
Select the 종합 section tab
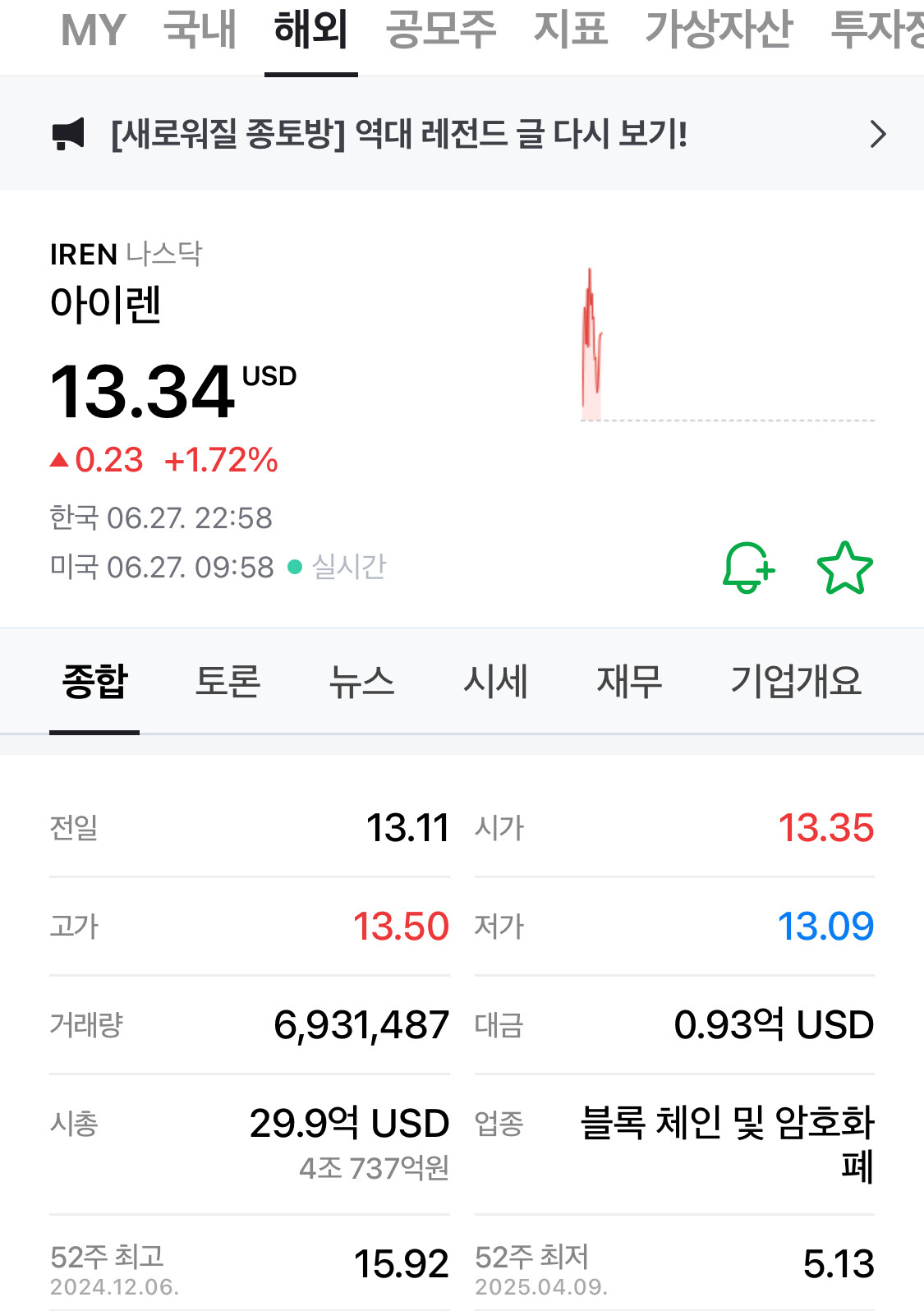[94, 681]
